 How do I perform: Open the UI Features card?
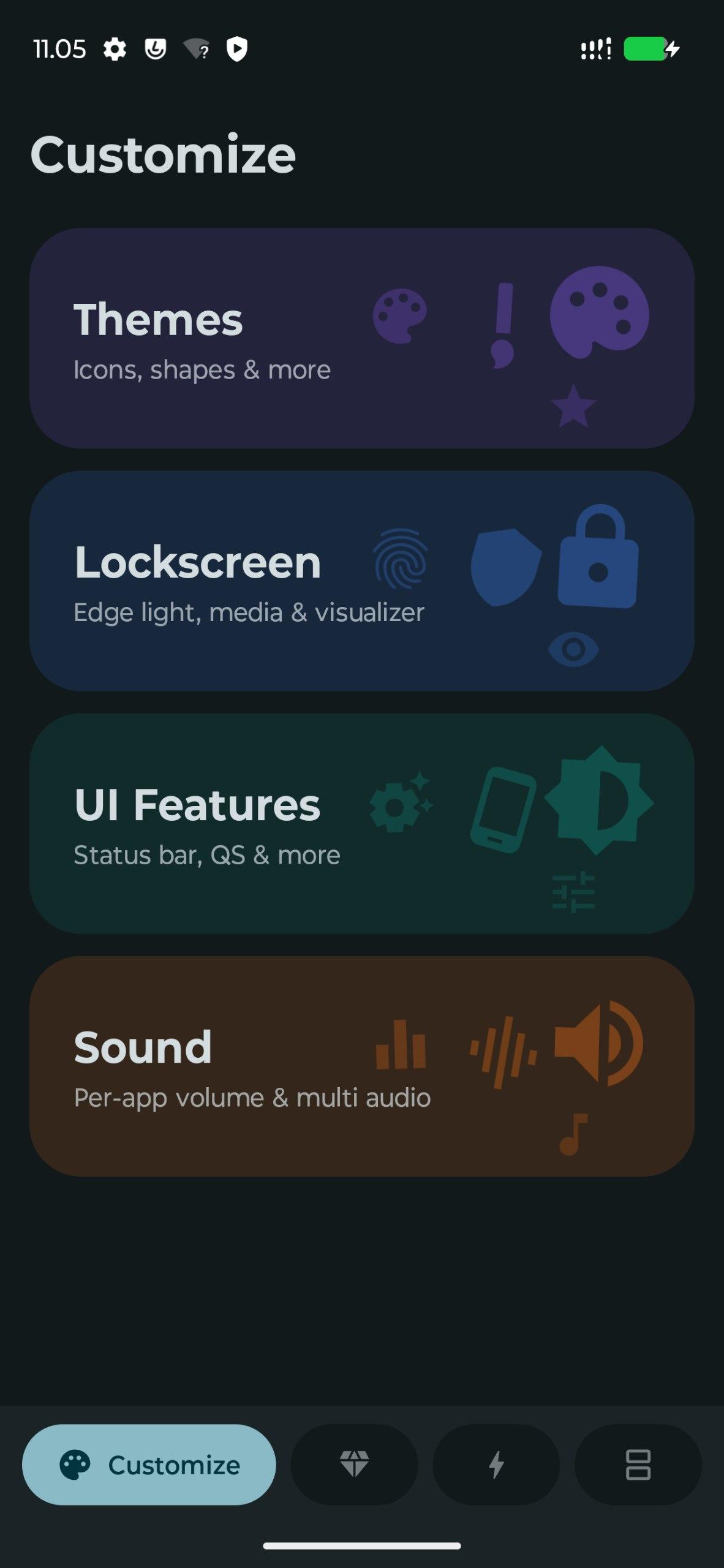pos(361,823)
